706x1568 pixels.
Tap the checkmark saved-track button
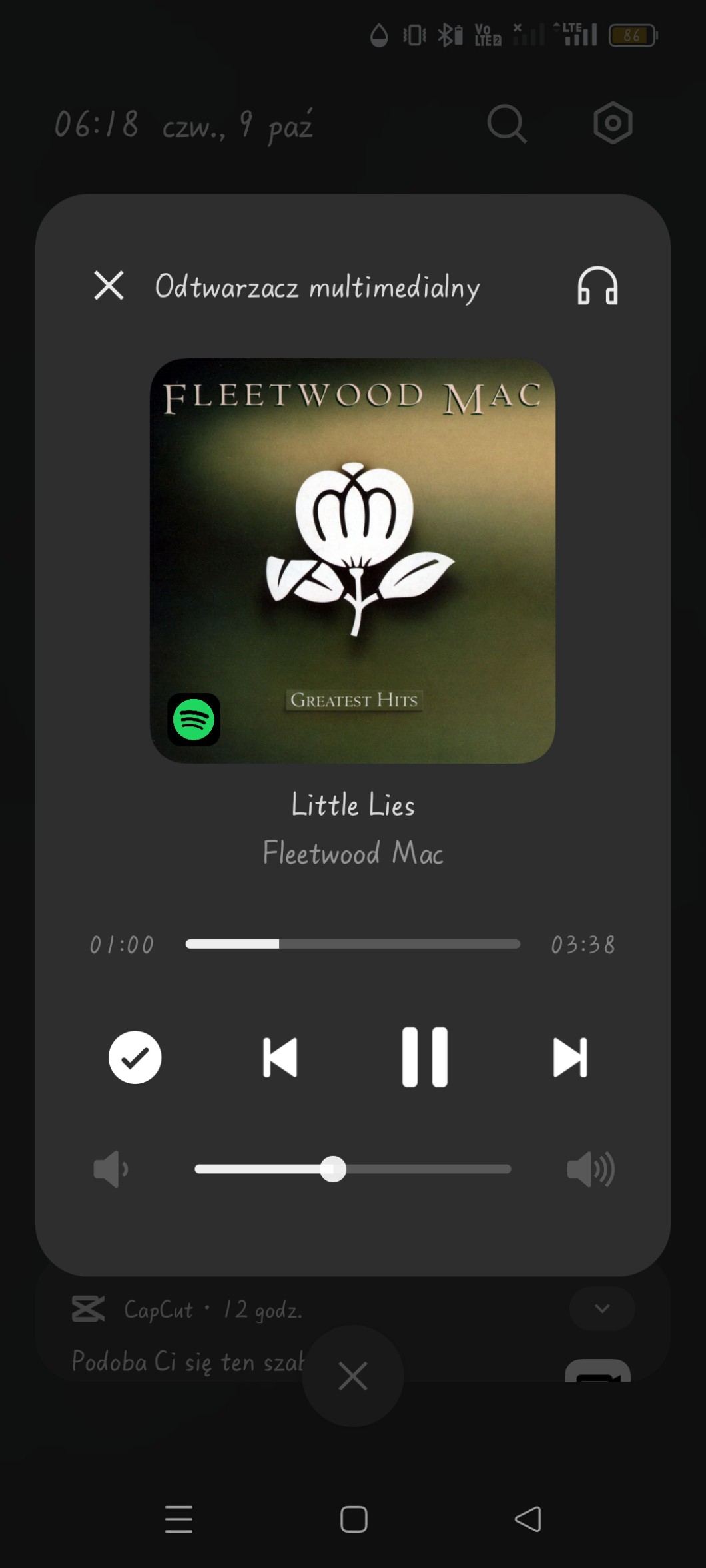pyautogui.click(x=135, y=1057)
